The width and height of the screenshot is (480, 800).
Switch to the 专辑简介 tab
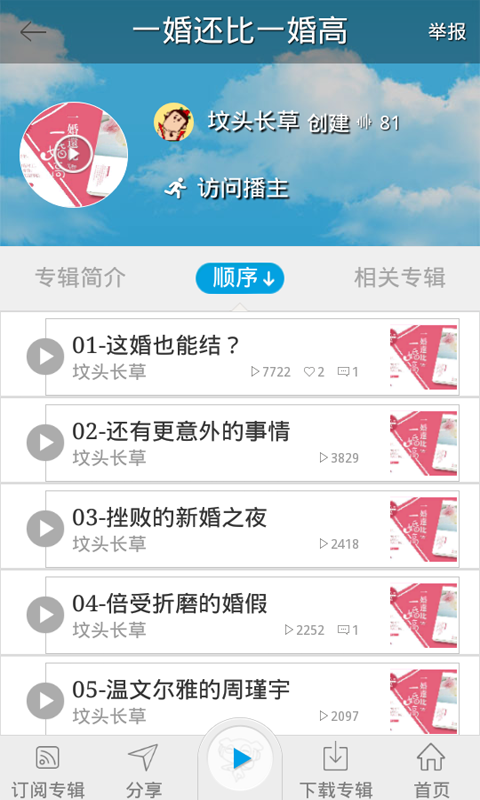pos(80,278)
